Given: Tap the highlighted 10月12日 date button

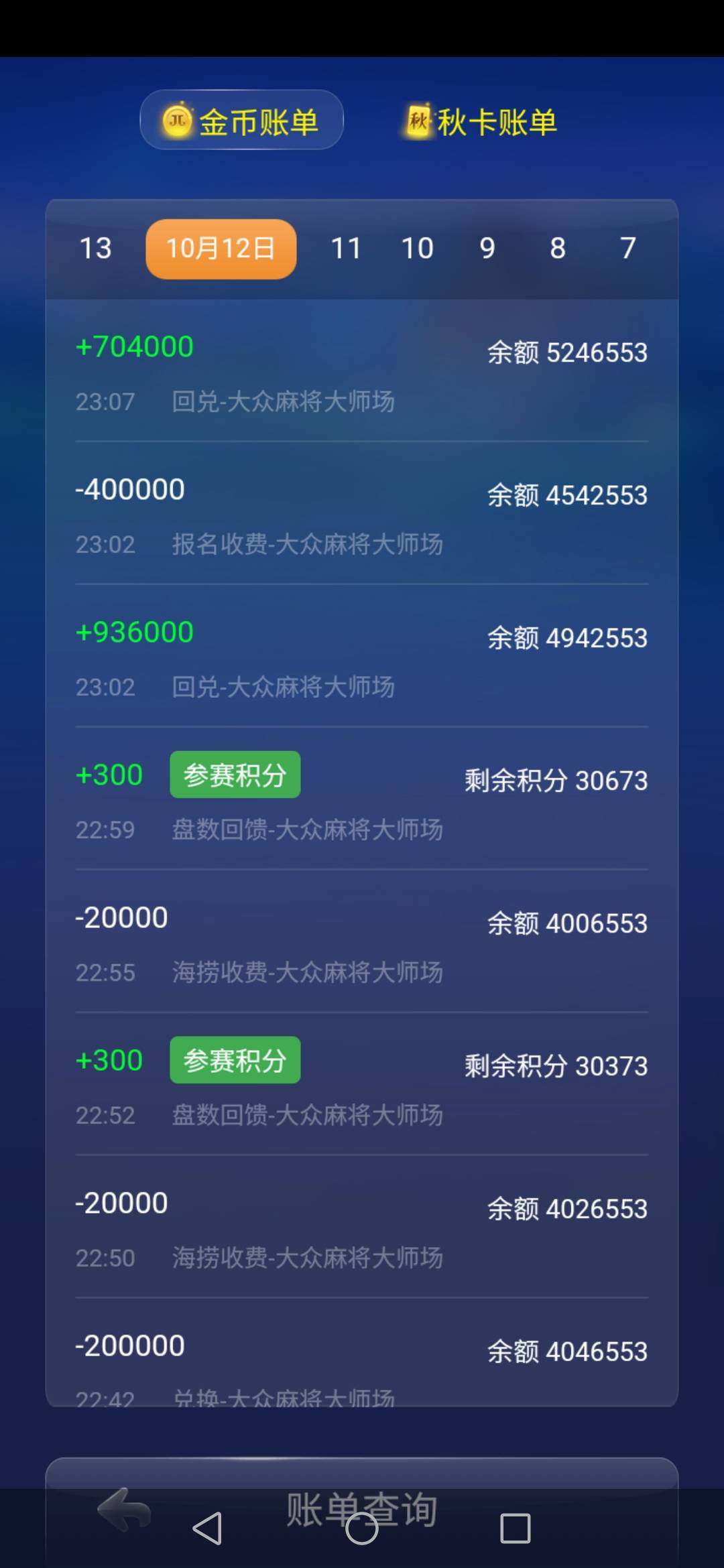Looking at the screenshot, I should pos(220,249).
